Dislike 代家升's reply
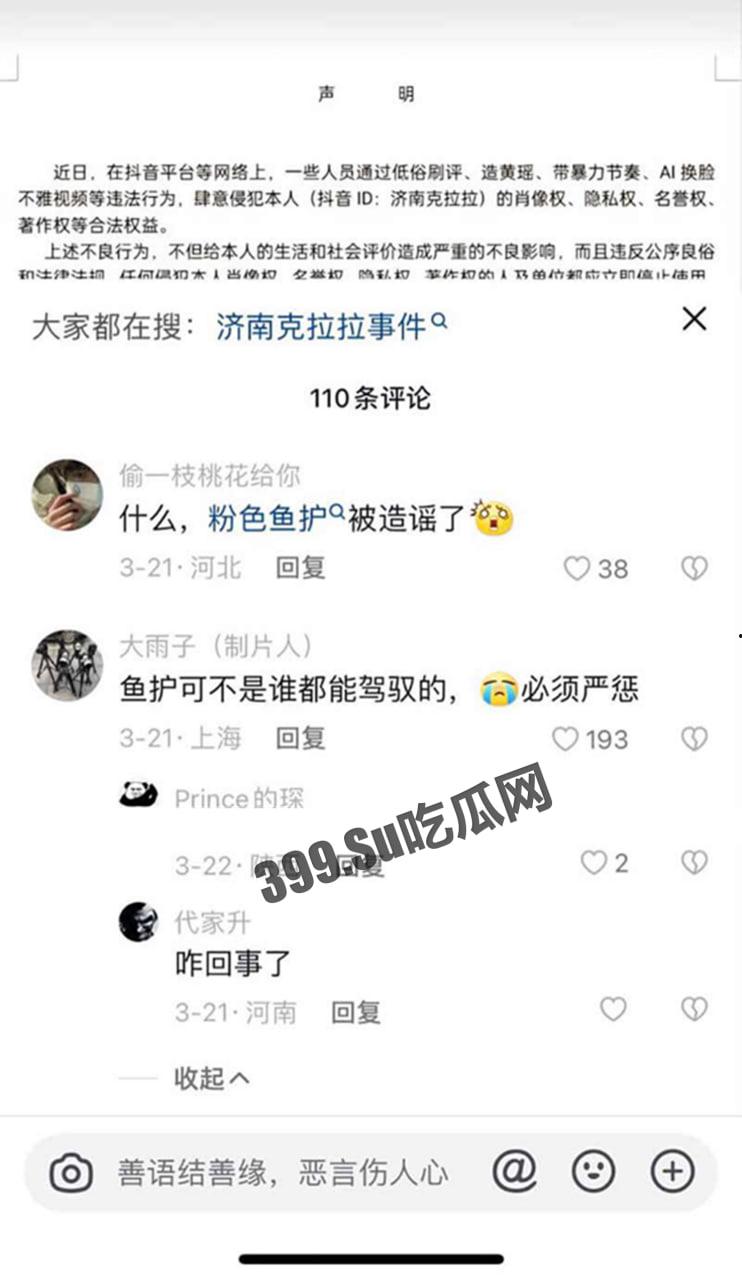The height and width of the screenshot is (1280, 742). tap(694, 1010)
